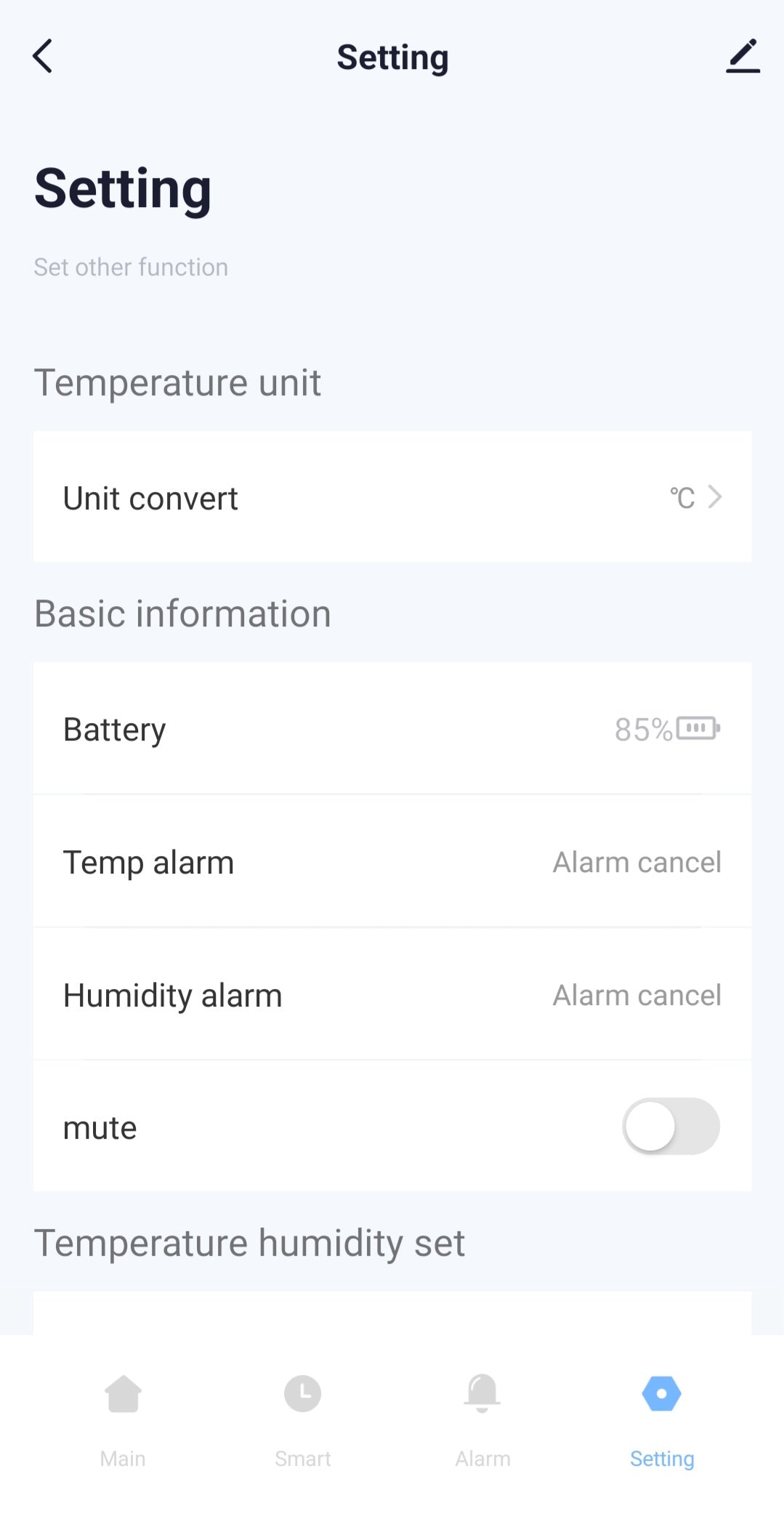Go back using the top-left arrow
The width and height of the screenshot is (784, 1516).
click(x=43, y=56)
